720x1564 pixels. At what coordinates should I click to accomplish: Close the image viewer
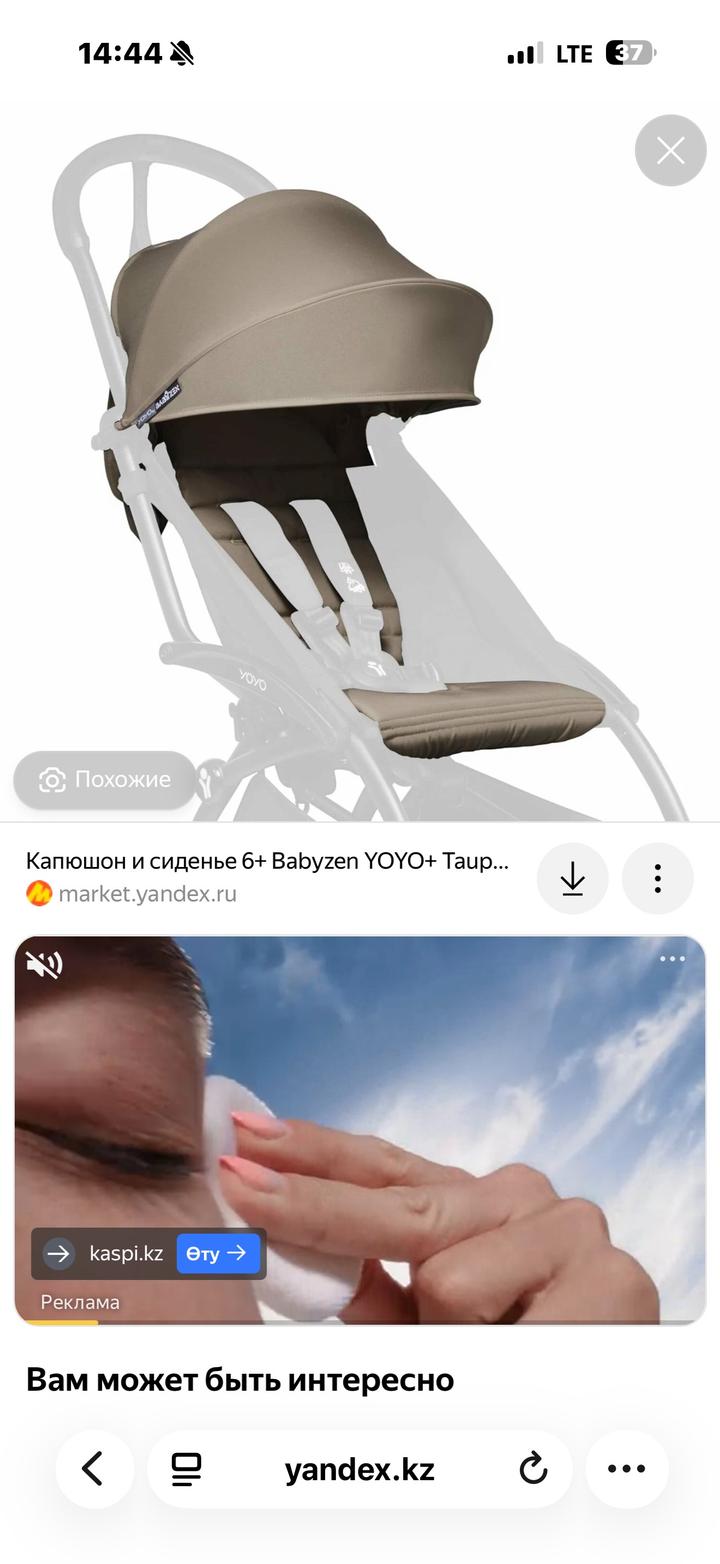670,151
